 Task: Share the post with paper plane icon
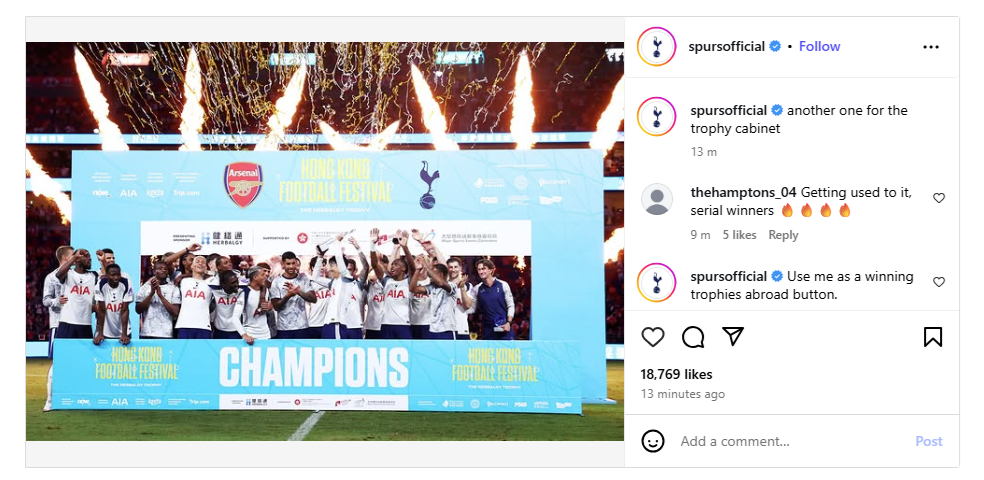(733, 337)
